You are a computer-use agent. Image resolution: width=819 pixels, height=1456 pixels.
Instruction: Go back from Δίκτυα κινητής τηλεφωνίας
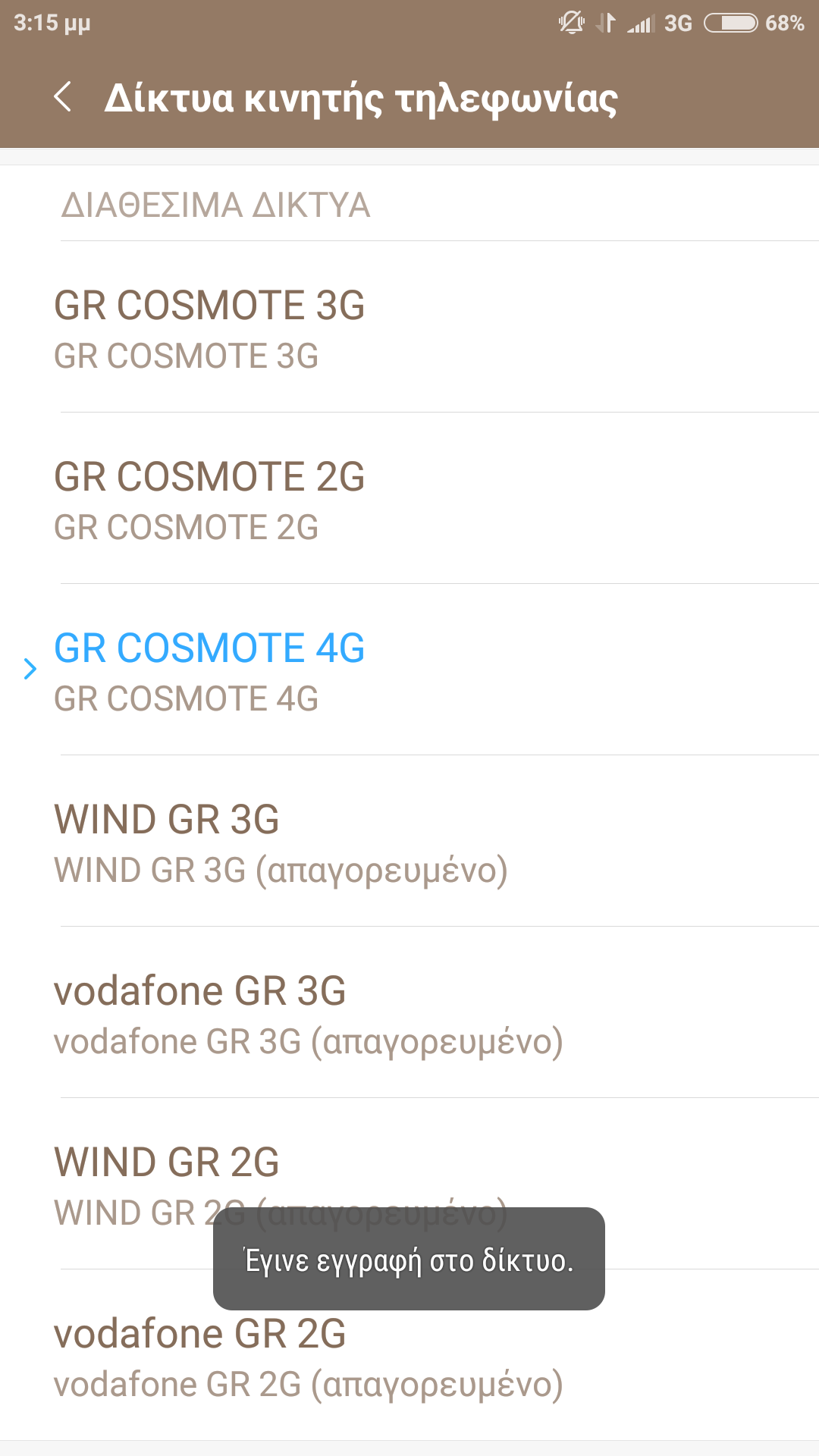64,97
